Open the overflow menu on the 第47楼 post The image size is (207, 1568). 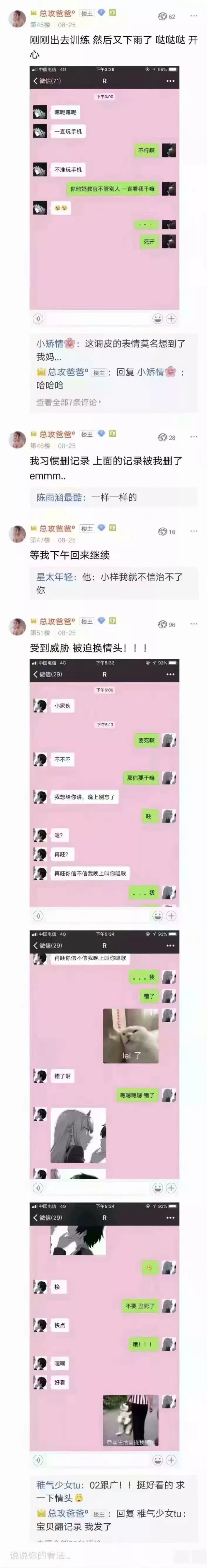194,531
